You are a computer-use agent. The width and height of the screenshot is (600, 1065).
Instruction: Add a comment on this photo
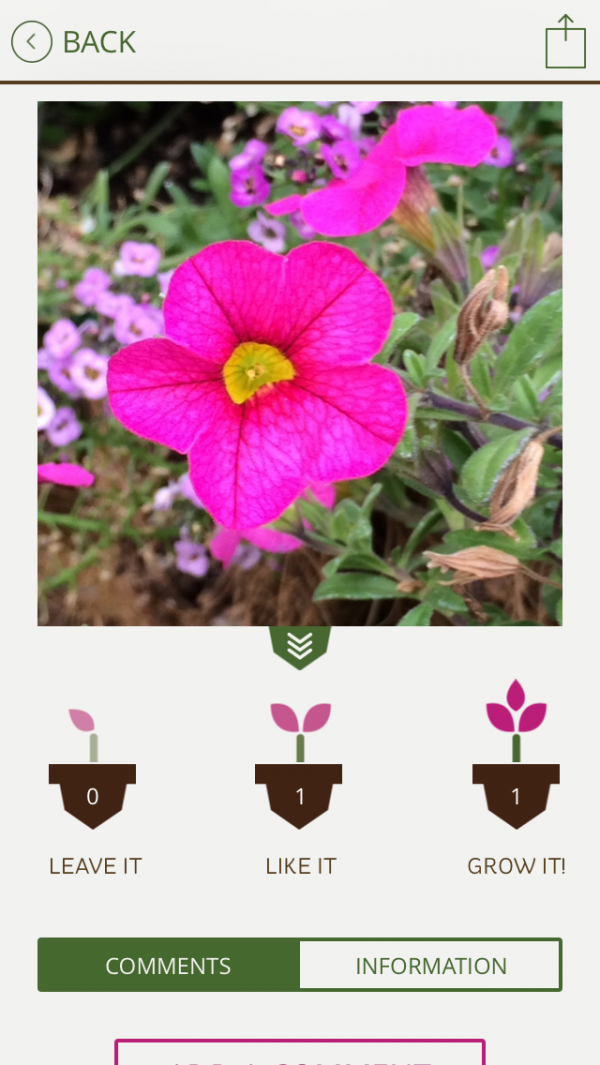[x=300, y=1052]
